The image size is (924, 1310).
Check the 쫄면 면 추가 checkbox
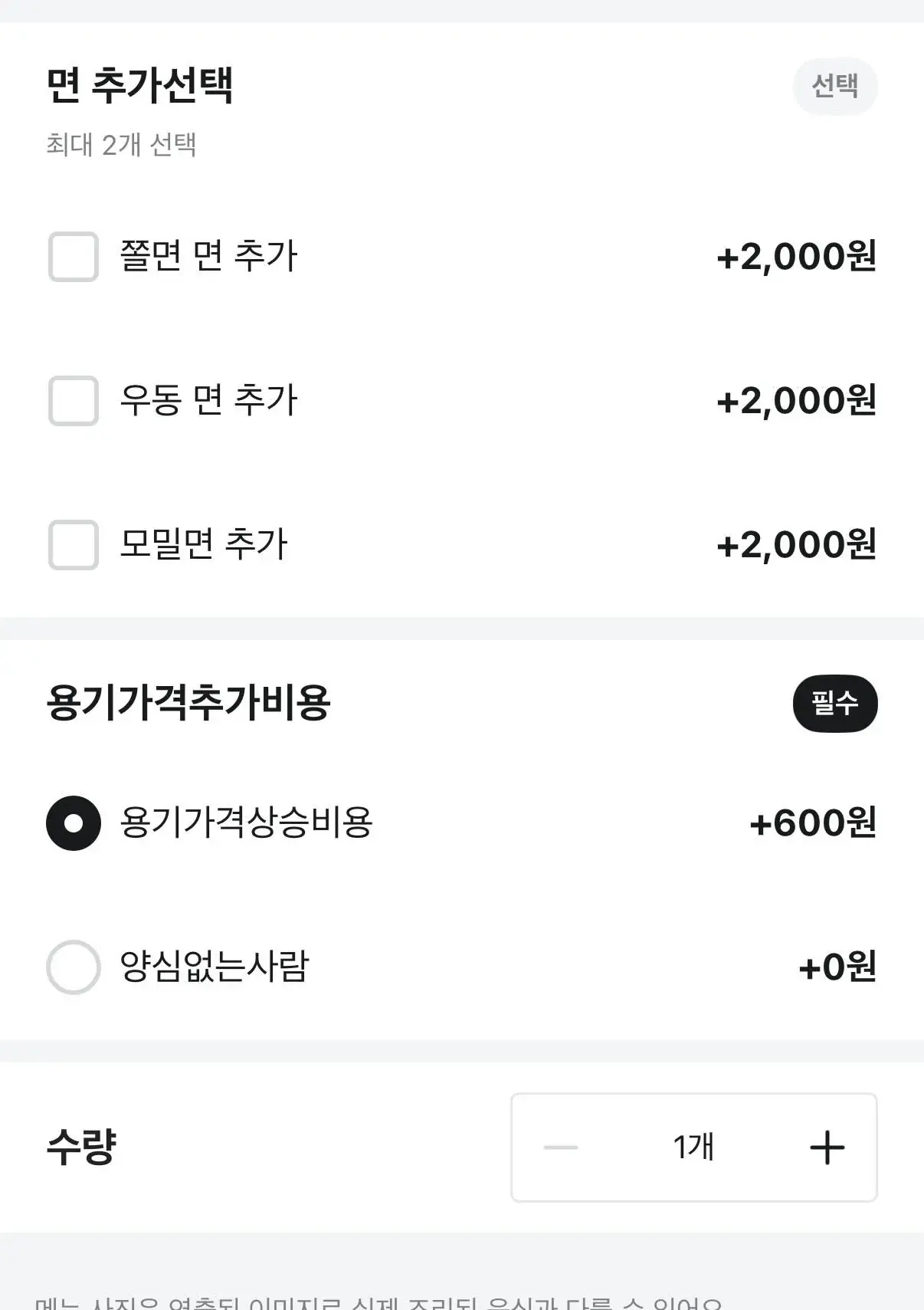(73, 258)
